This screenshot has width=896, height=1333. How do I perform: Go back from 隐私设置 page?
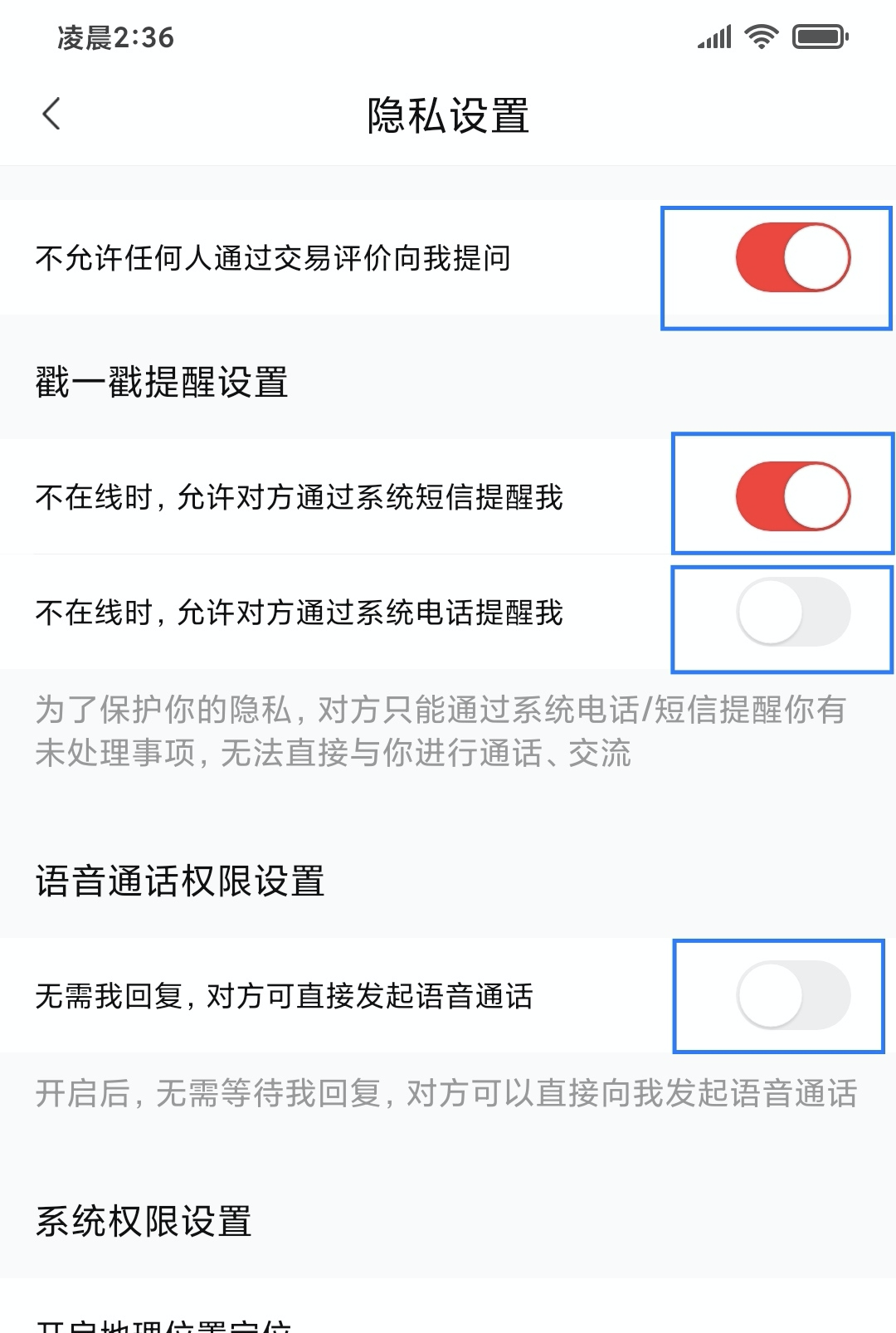click(x=51, y=115)
